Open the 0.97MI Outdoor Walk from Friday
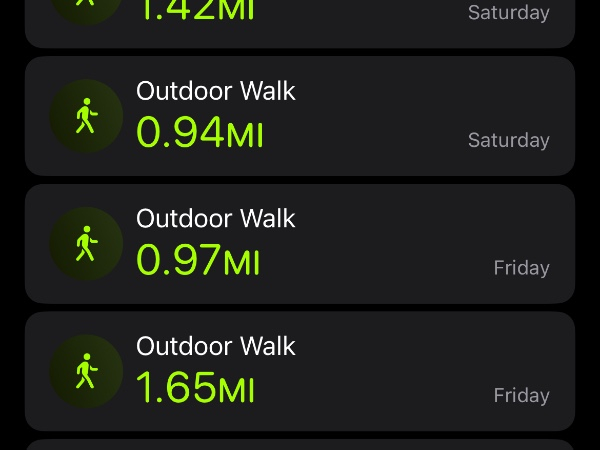The image size is (600, 450). click(x=300, y=244)
